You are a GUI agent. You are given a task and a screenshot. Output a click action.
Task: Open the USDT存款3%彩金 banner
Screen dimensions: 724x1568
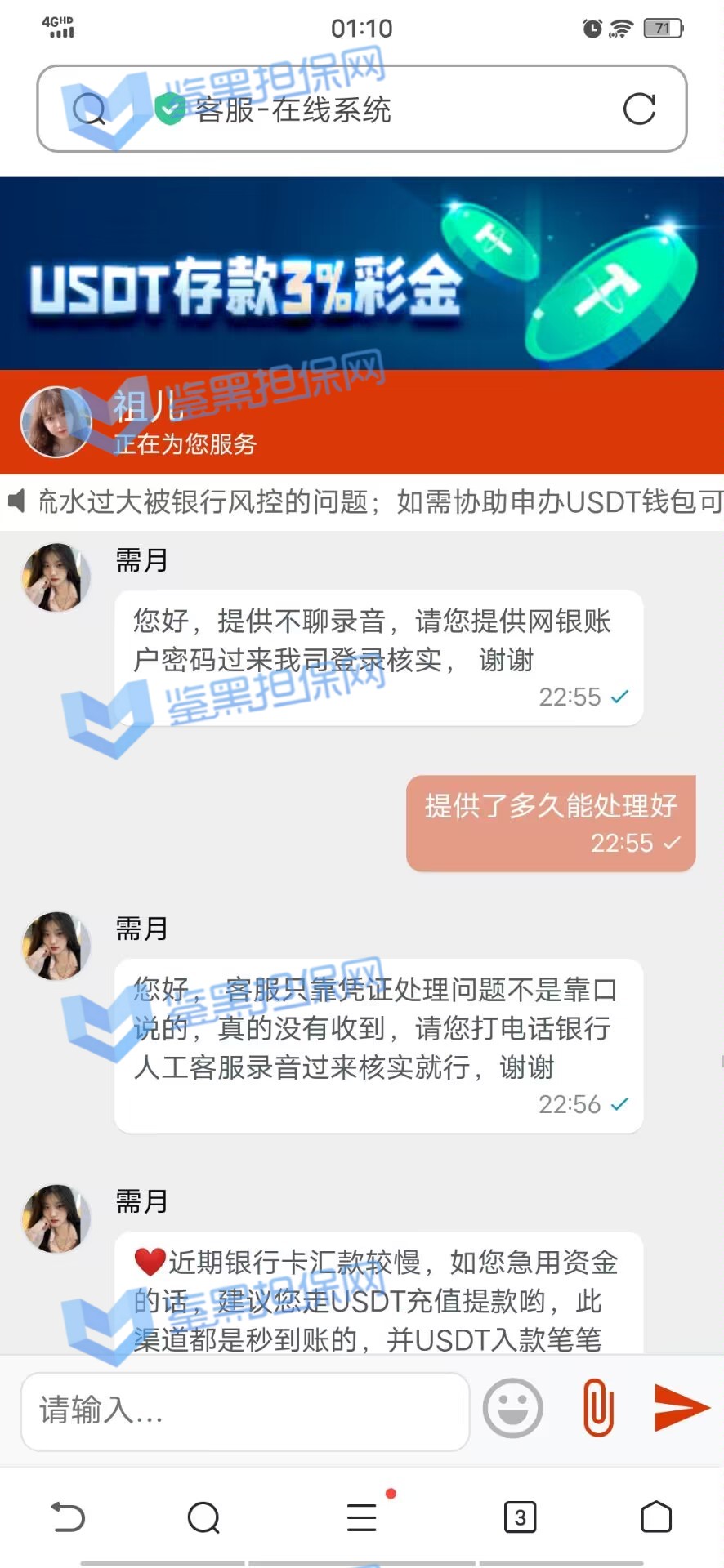point(362,274)
